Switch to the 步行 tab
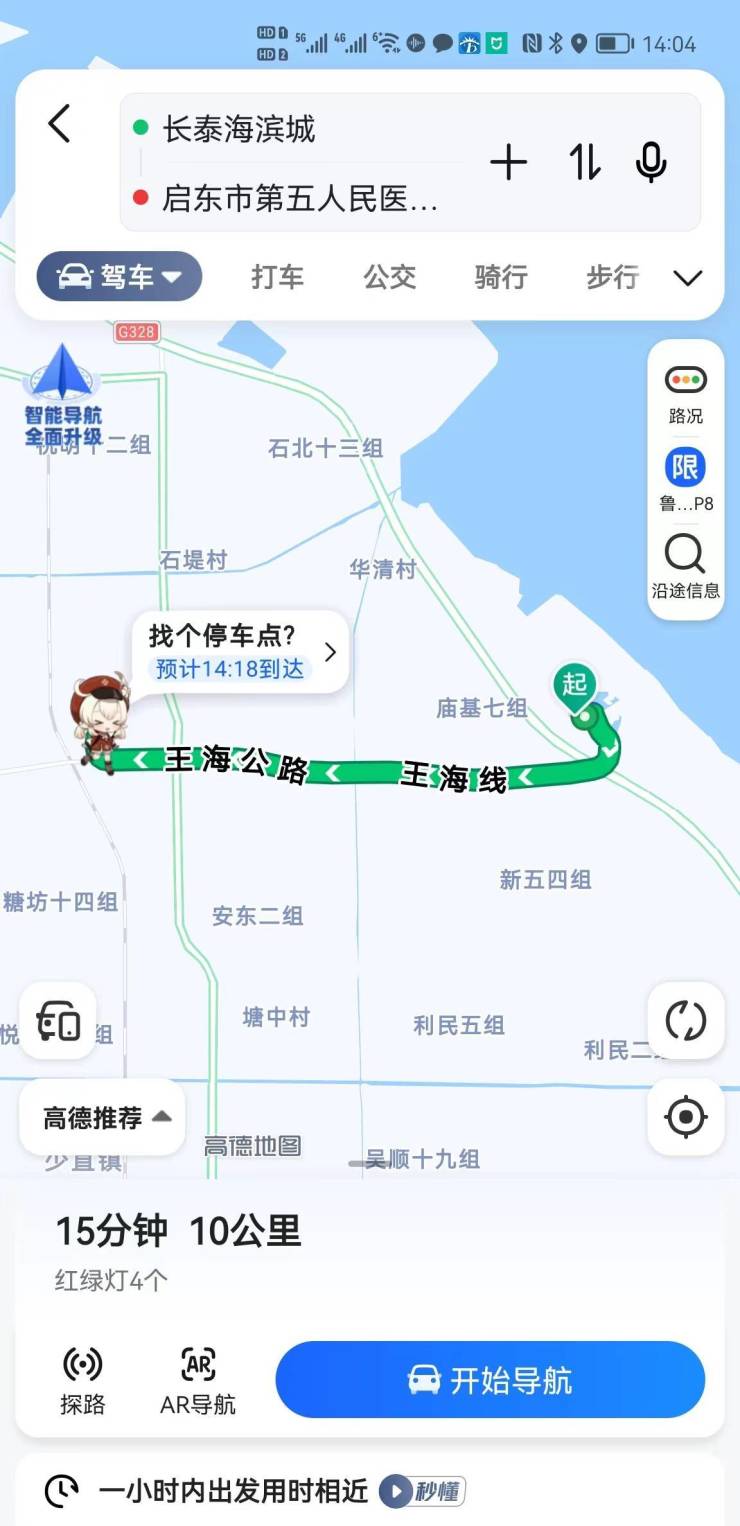 [x=612, y=277]
